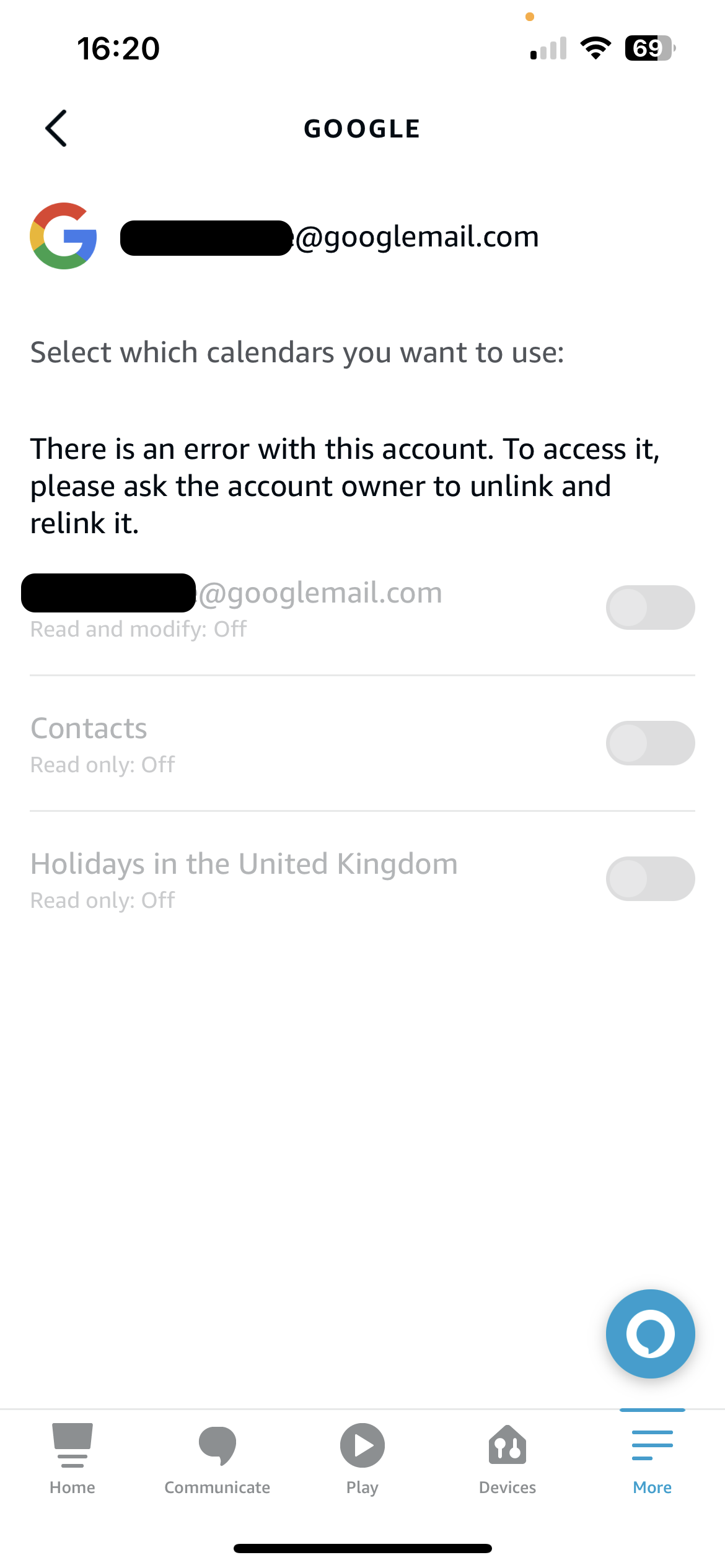Viewport: 725px width, 1568px height.
Task: Select the More tab
Action: point(652,1458)
